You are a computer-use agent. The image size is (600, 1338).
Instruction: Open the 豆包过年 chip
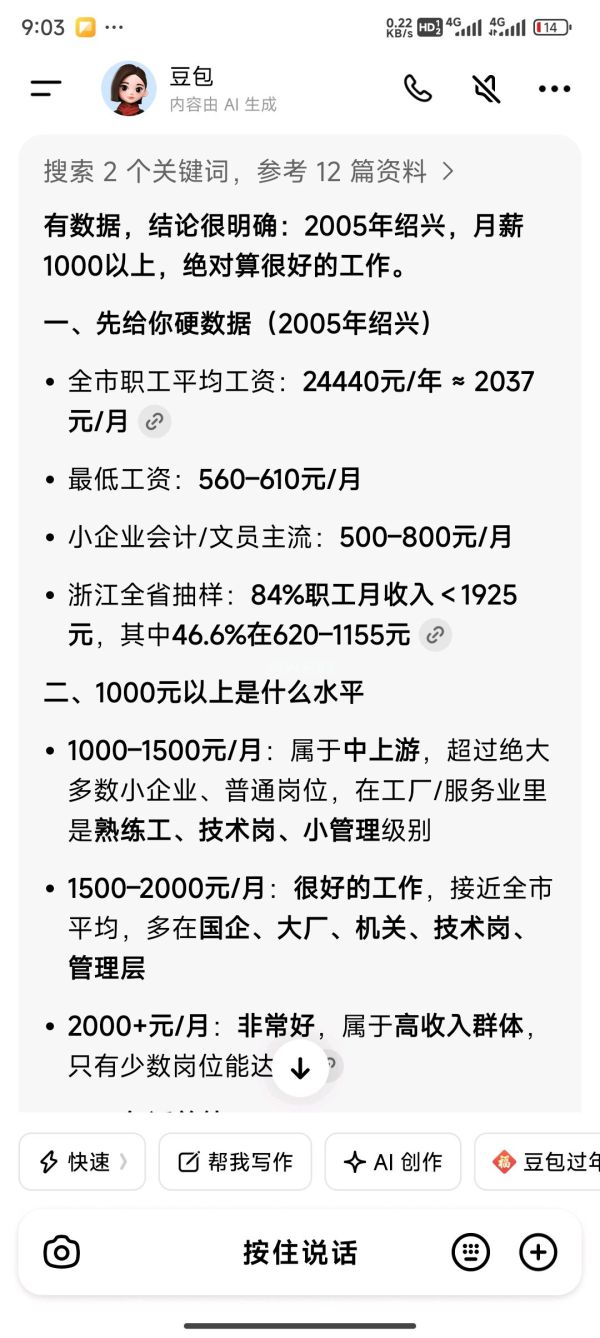tap(540, 1161)
